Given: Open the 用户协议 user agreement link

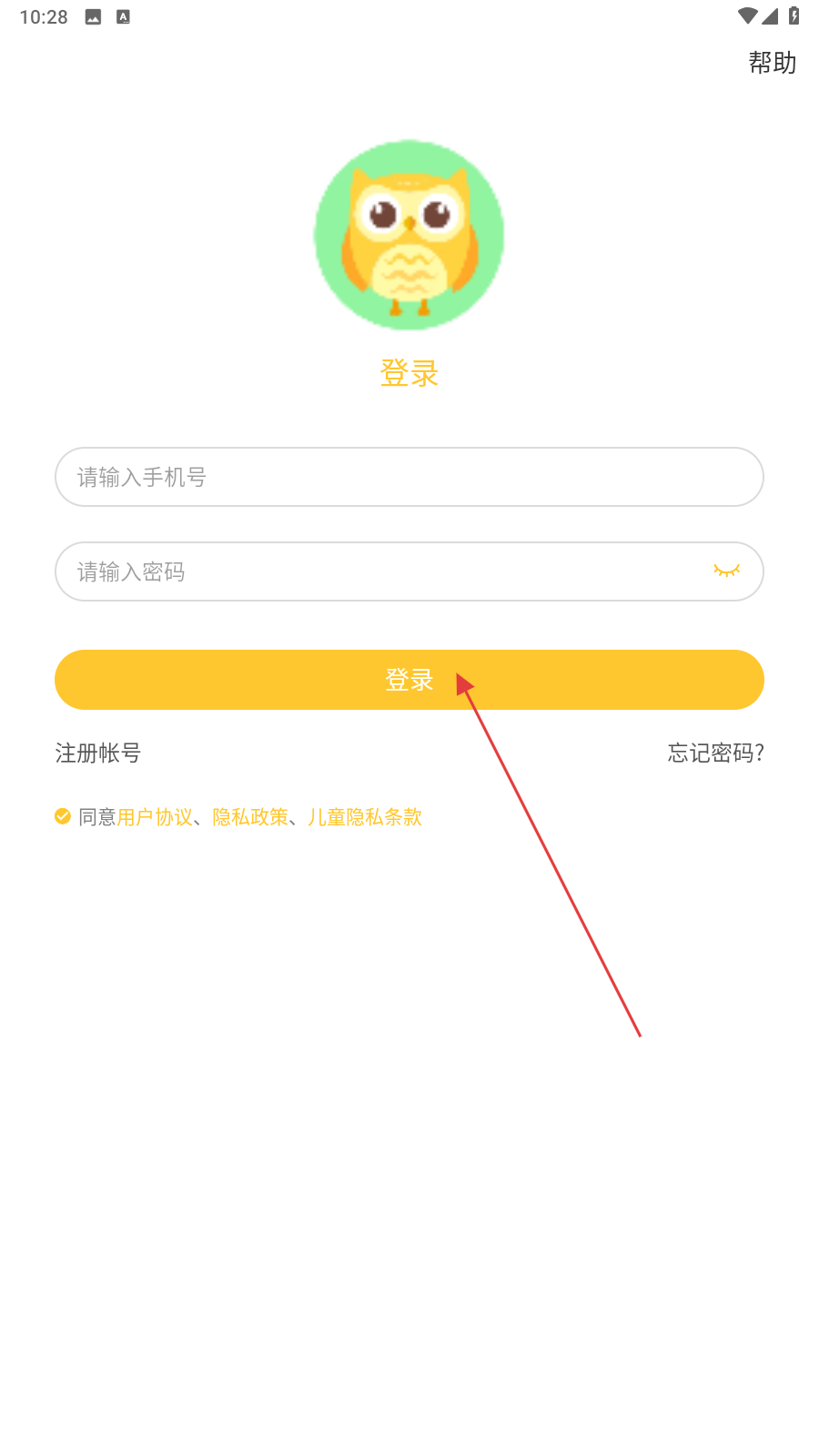Looking at the screenshot, I should coord(155,817).
